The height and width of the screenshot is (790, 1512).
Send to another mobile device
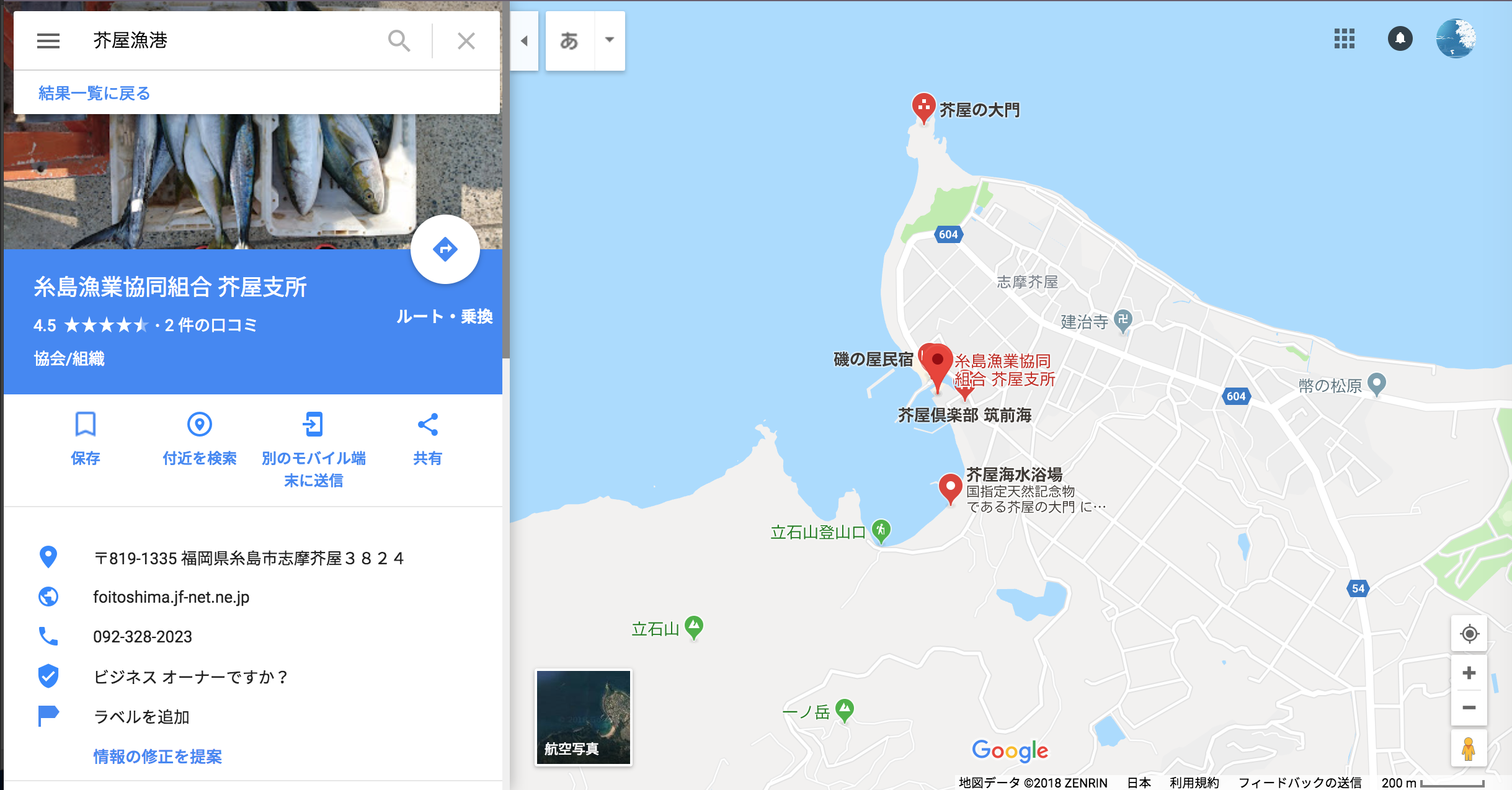tap(314, 449)
